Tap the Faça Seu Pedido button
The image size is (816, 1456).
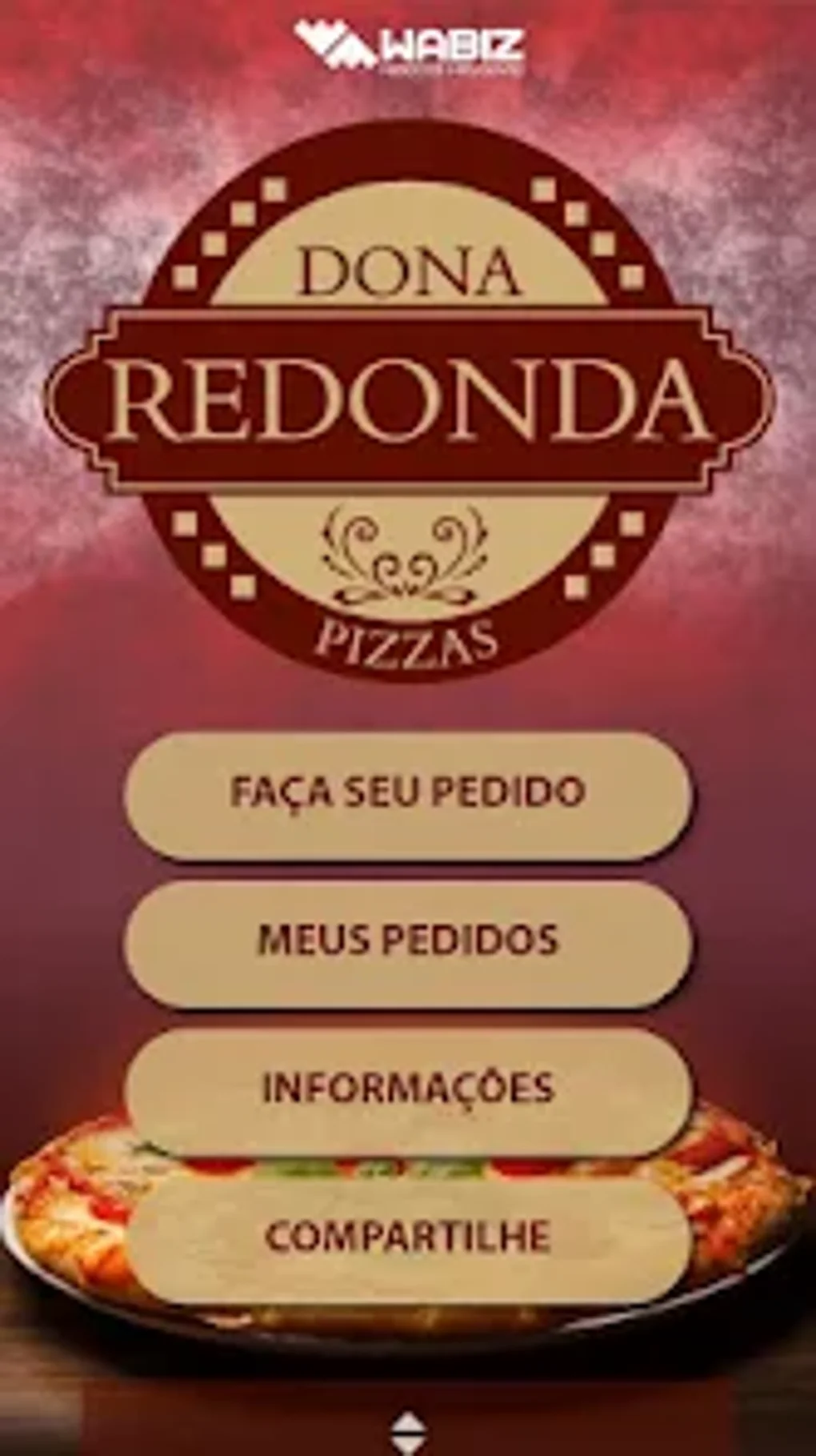[408, 792]
